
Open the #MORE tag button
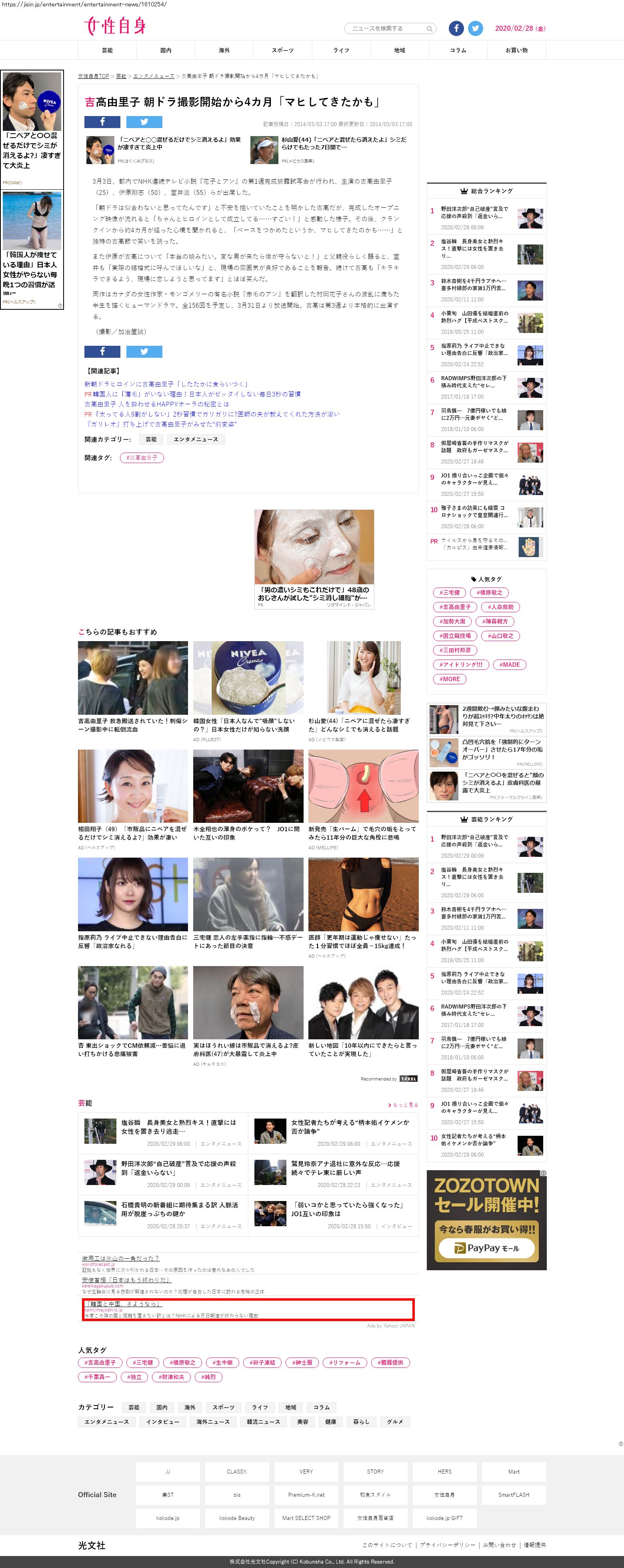[x=450, y=679]
